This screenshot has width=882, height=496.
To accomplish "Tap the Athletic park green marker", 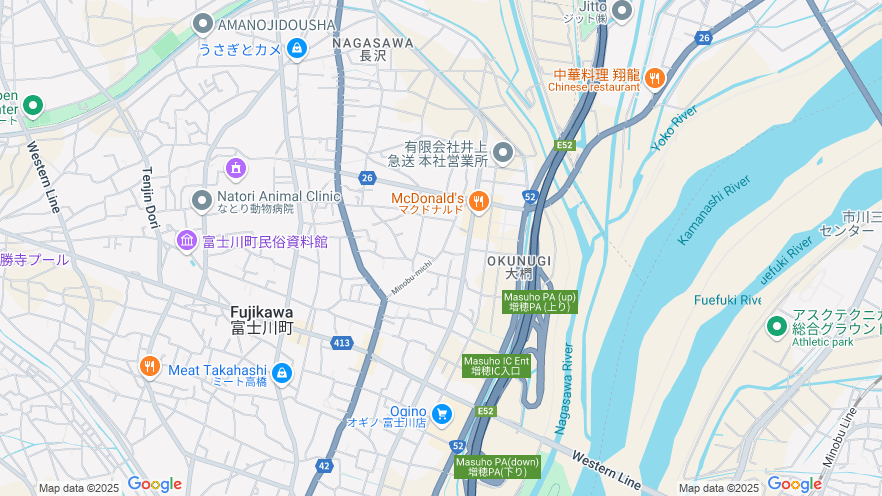I will click(x=776, y=326).
